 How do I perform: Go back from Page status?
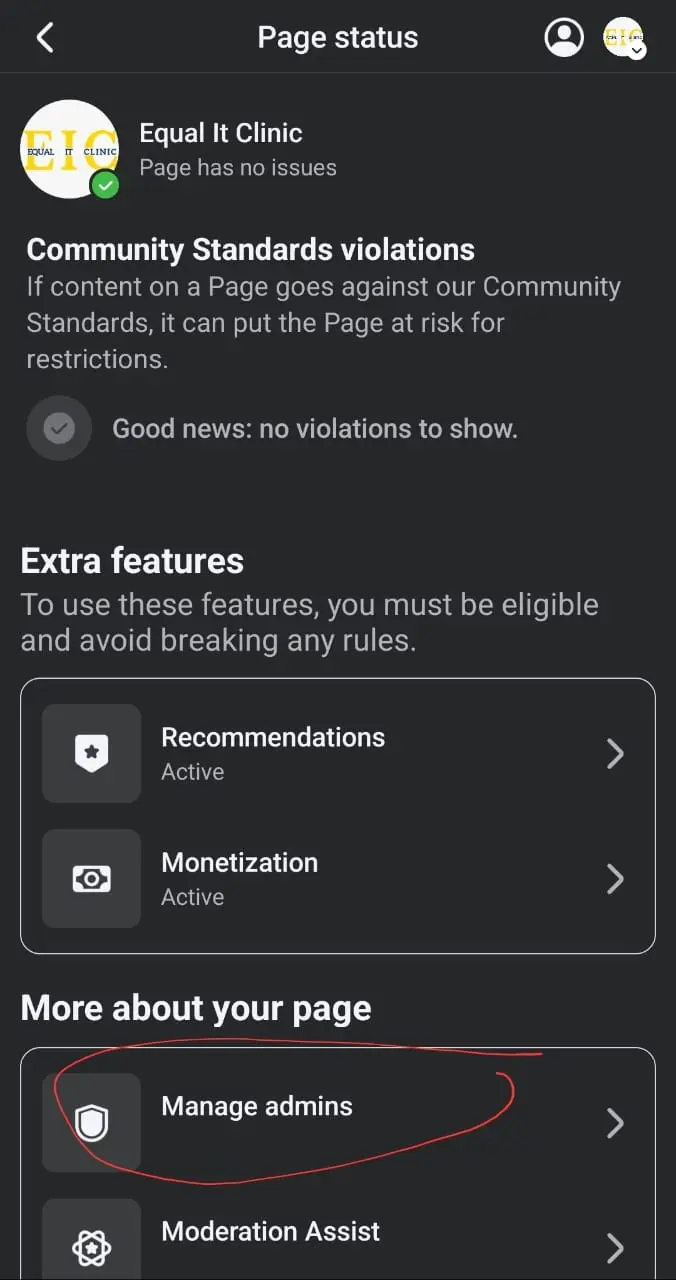[x=44, y=38]
